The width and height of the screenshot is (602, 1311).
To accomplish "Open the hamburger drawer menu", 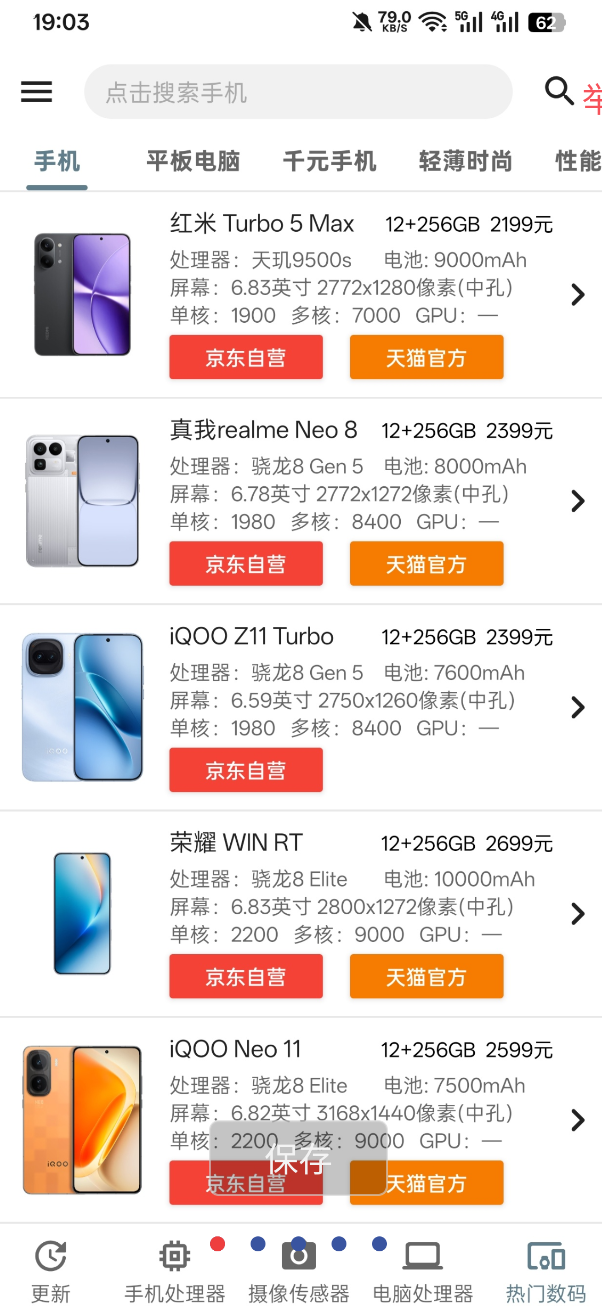I will [37, 92].
